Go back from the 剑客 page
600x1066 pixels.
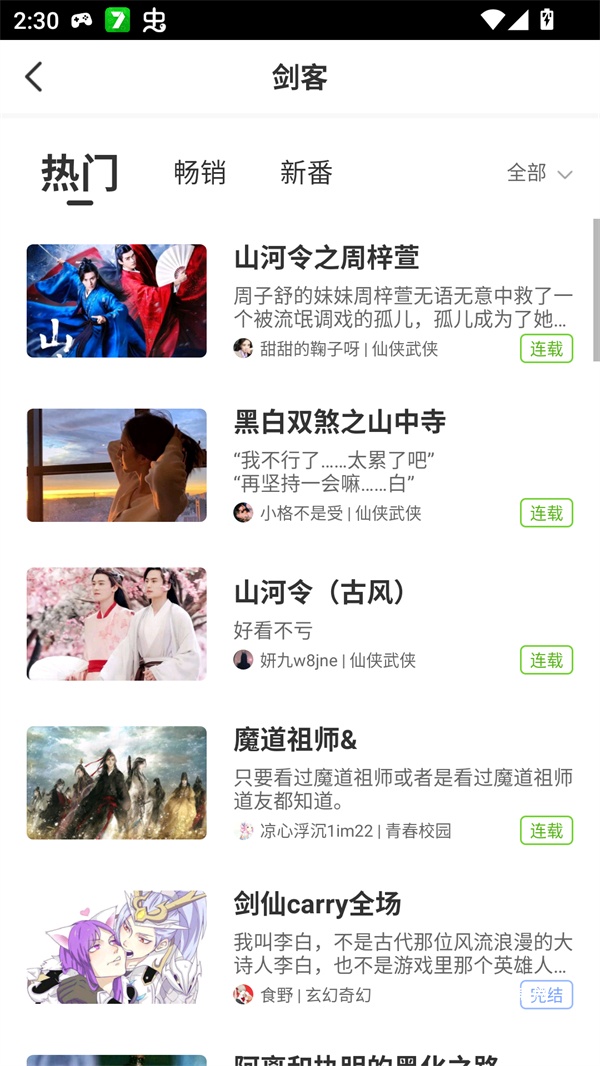[34, 77]
